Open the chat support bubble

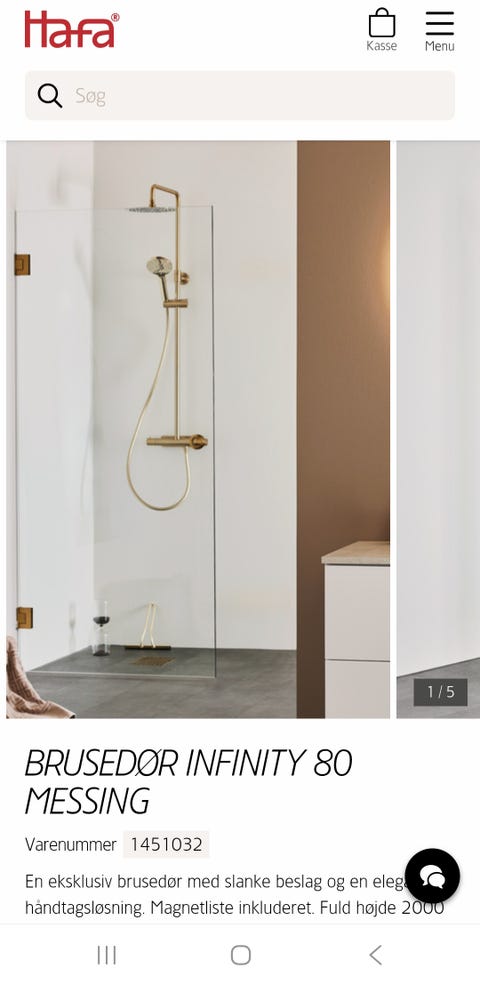pyautogui.click(x=432, y=876)
